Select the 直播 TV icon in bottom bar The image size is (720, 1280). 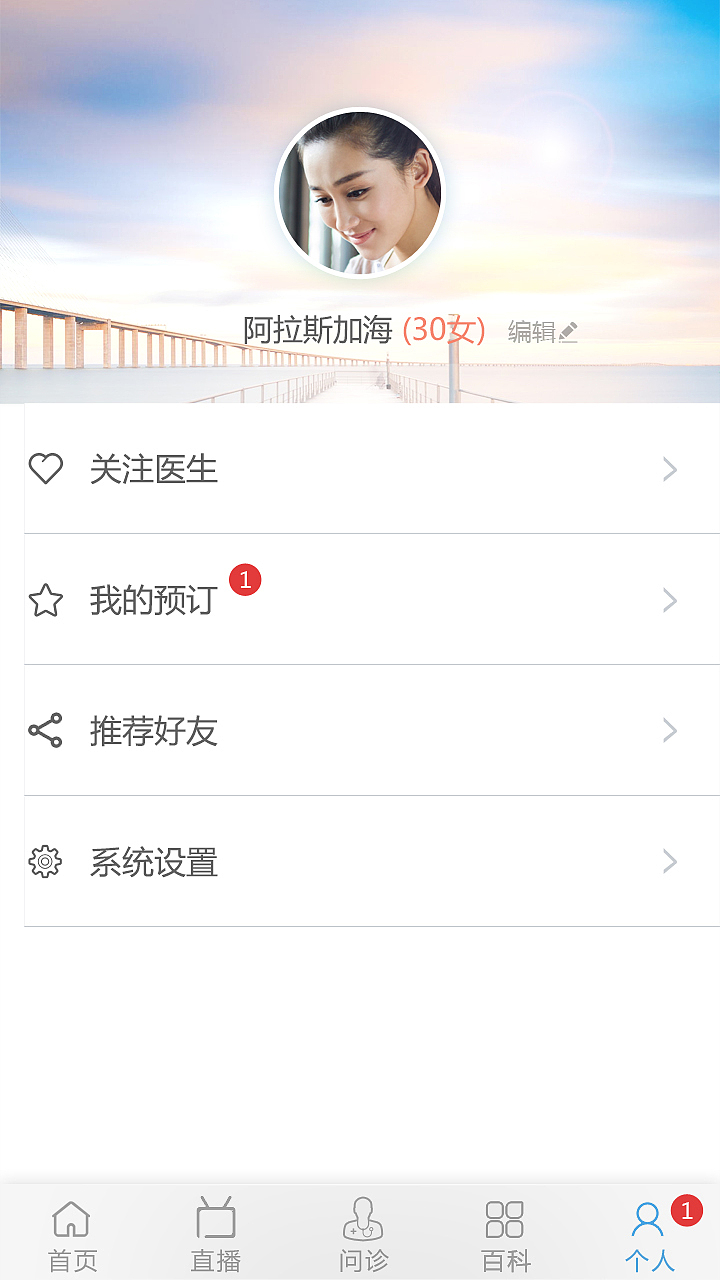[x=216, y=1219]
